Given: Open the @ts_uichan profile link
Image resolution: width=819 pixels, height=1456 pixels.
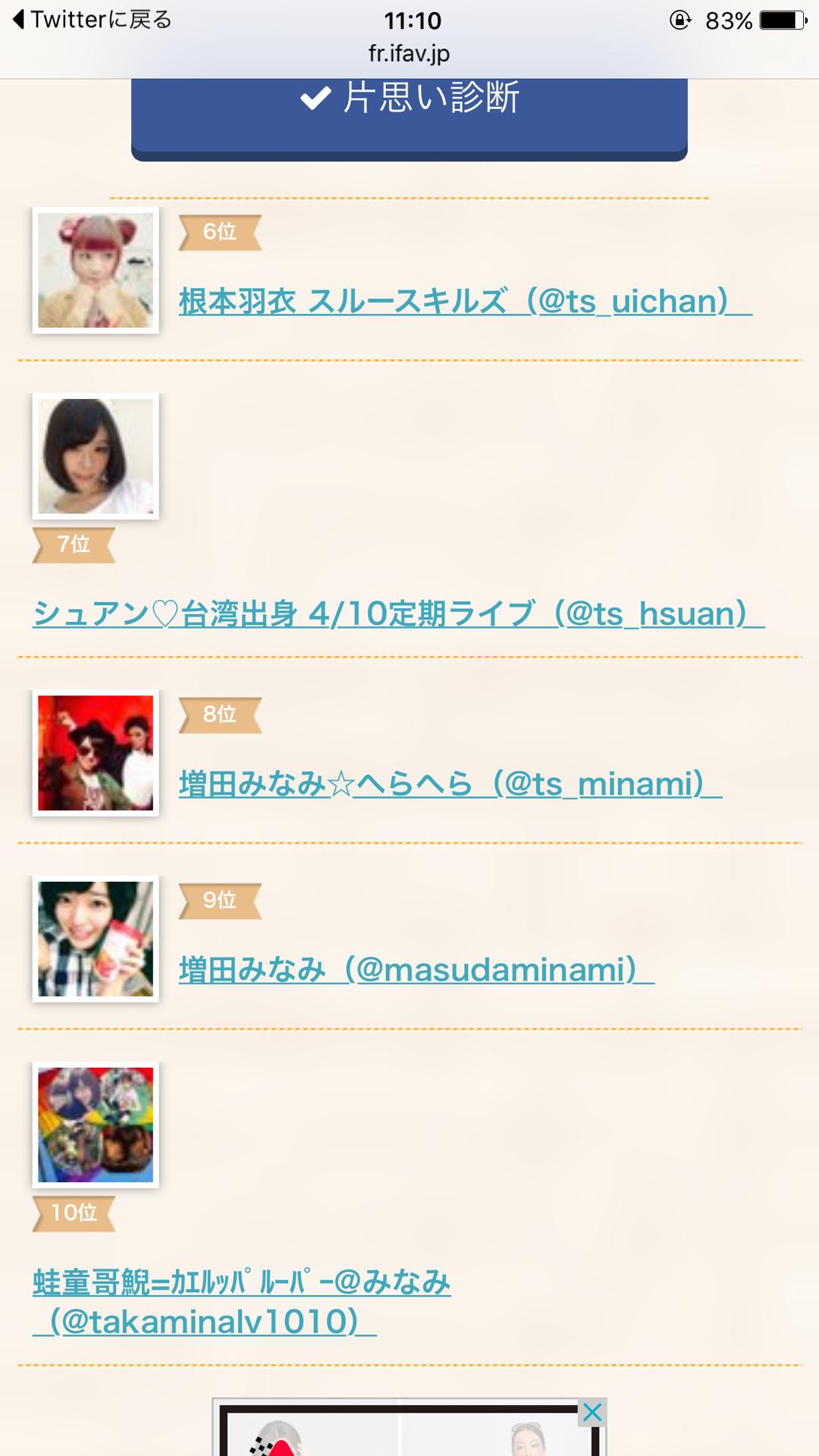Looking at the screenshot, I should (464, 302).
